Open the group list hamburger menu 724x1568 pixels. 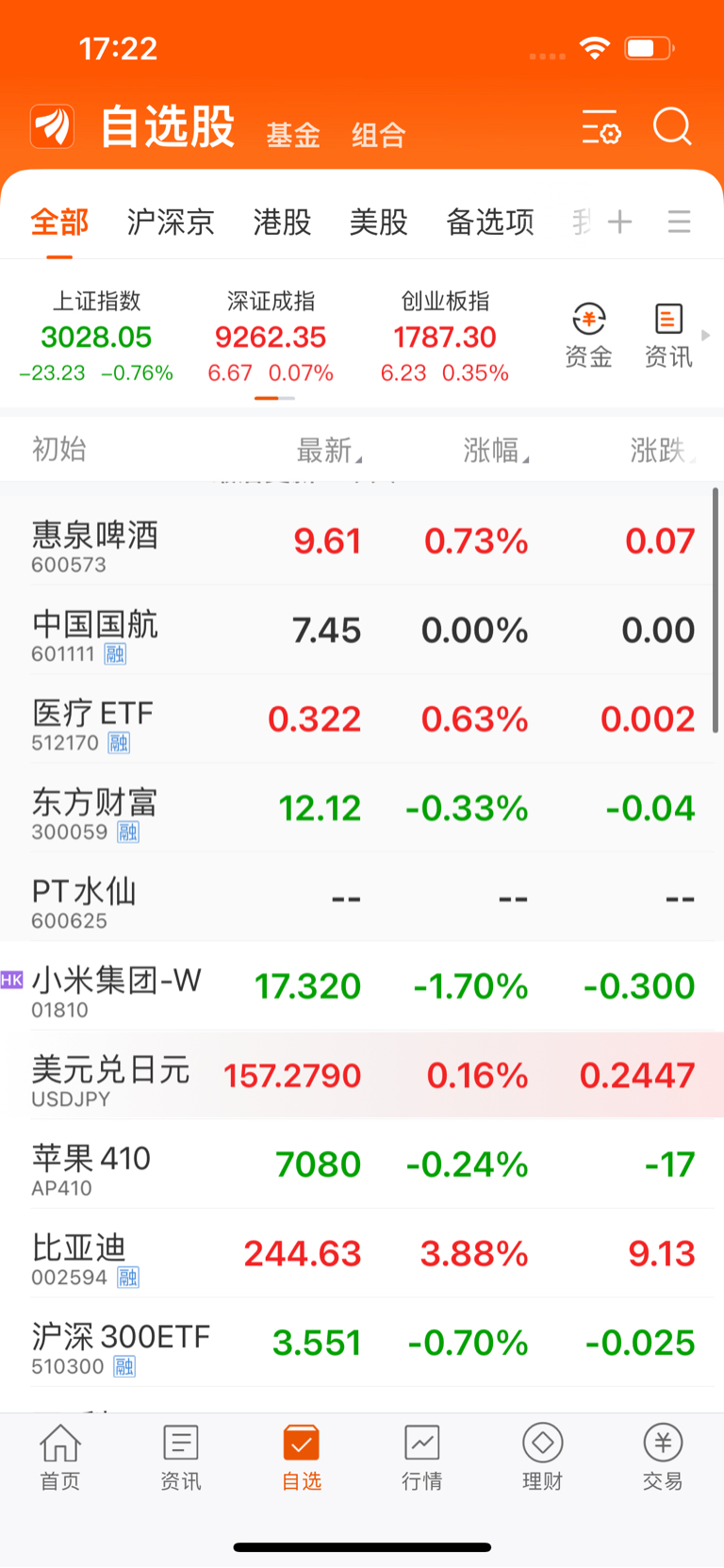679,223
